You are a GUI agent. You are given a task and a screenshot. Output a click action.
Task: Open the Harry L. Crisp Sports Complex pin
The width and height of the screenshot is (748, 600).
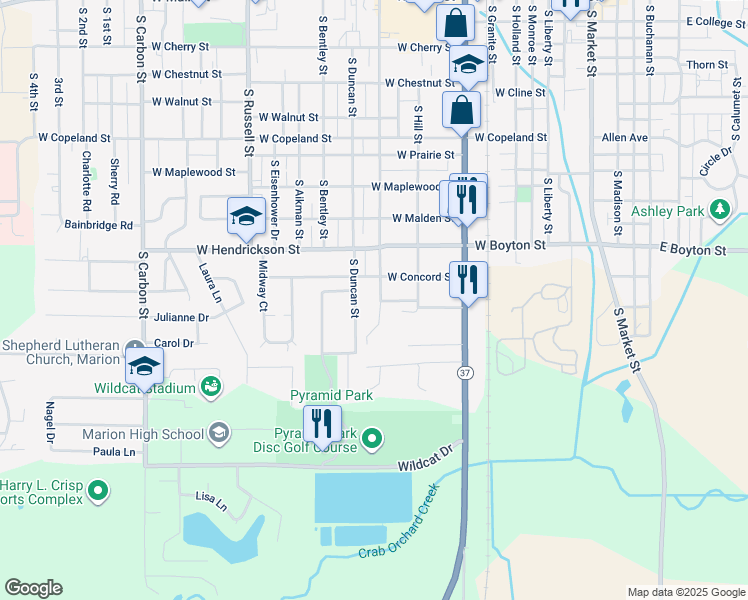tap(98, 491)
